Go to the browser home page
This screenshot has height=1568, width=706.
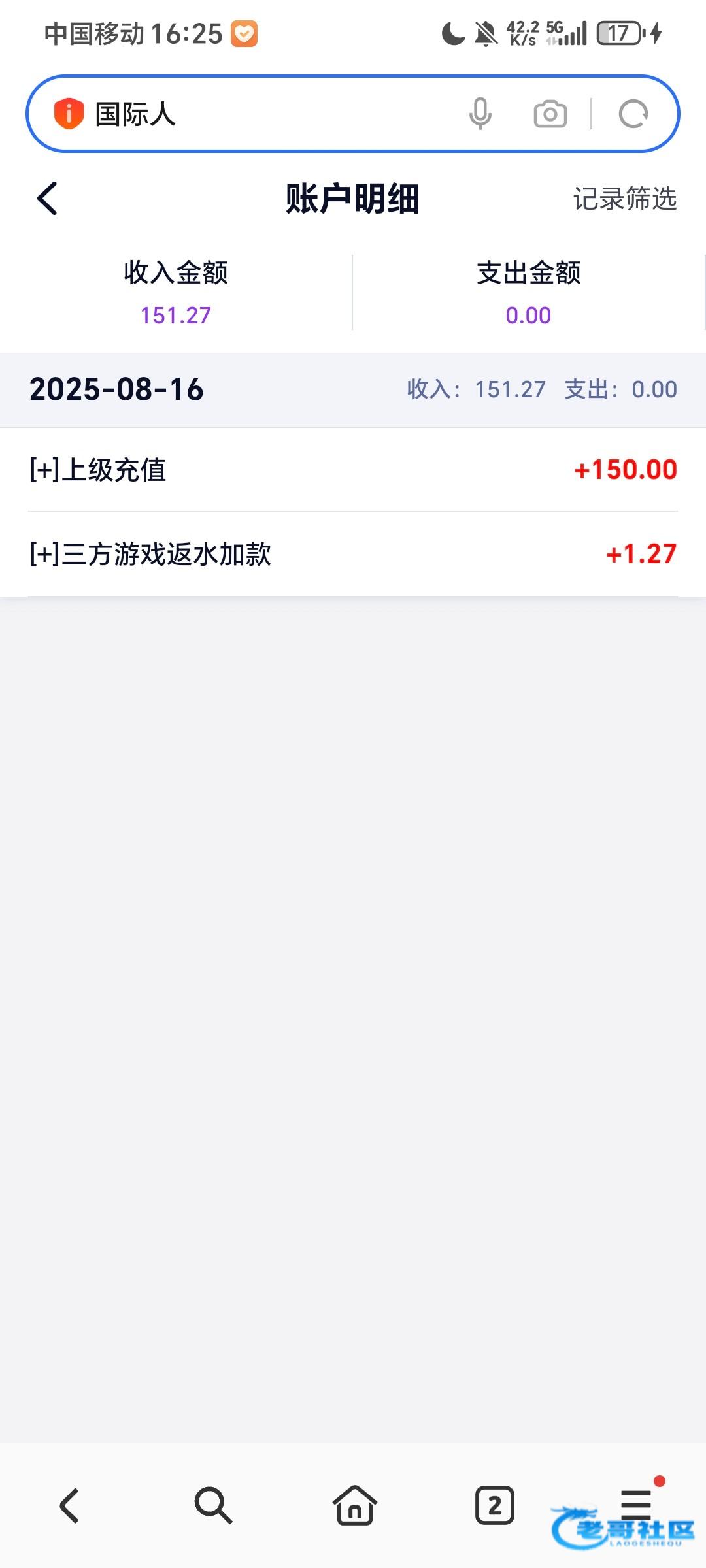point(354,1505)
